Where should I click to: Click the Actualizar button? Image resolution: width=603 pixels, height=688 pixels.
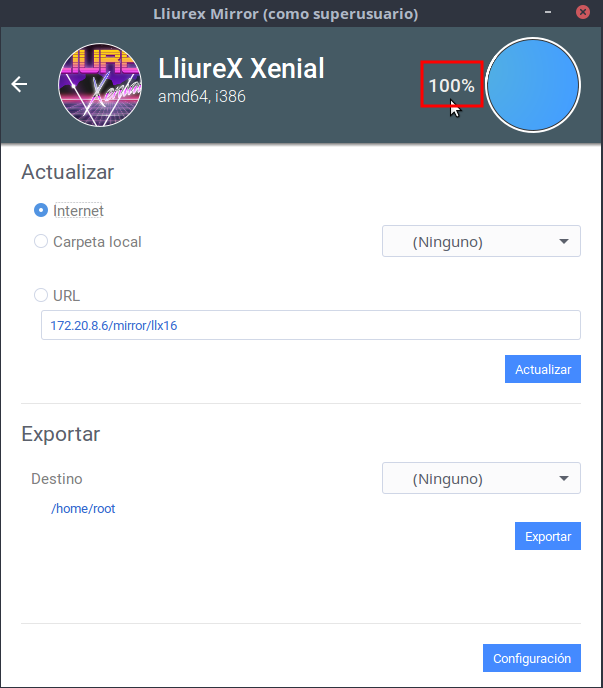click(x=542, y=369)
